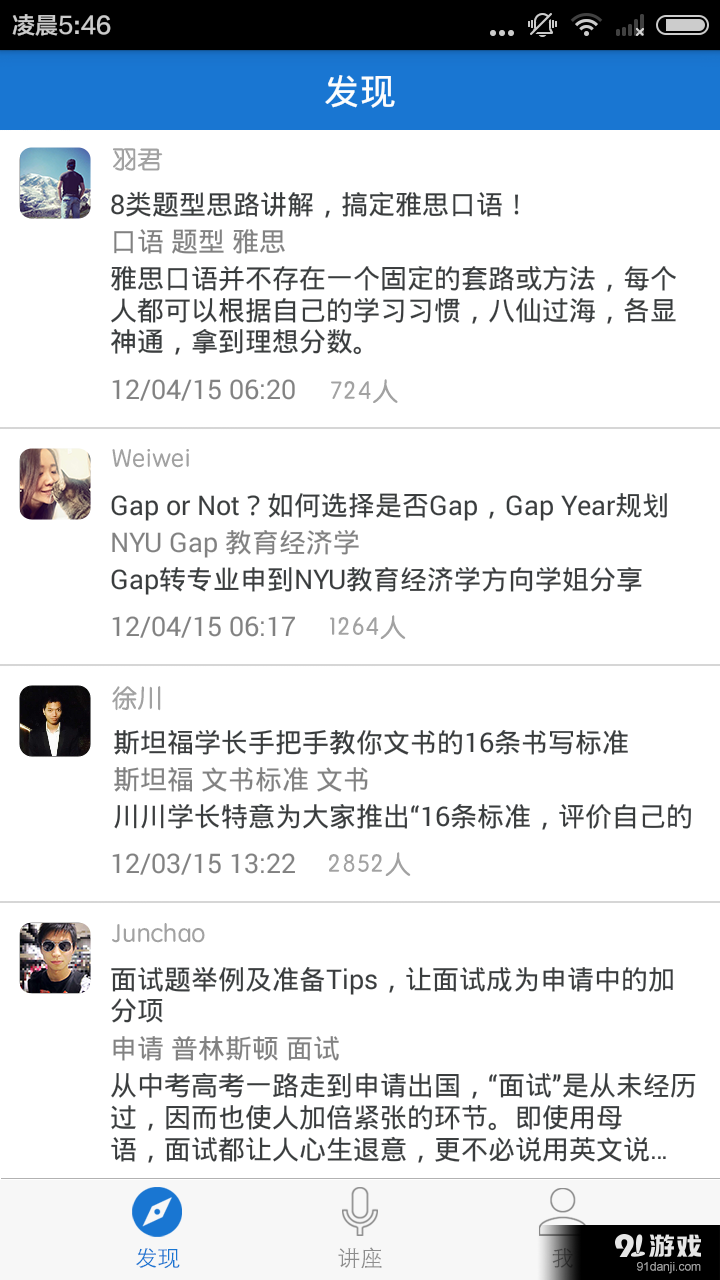Tap the microphone 讲座 icon
Screen dimensions: 720x1280
point(360,1211)
